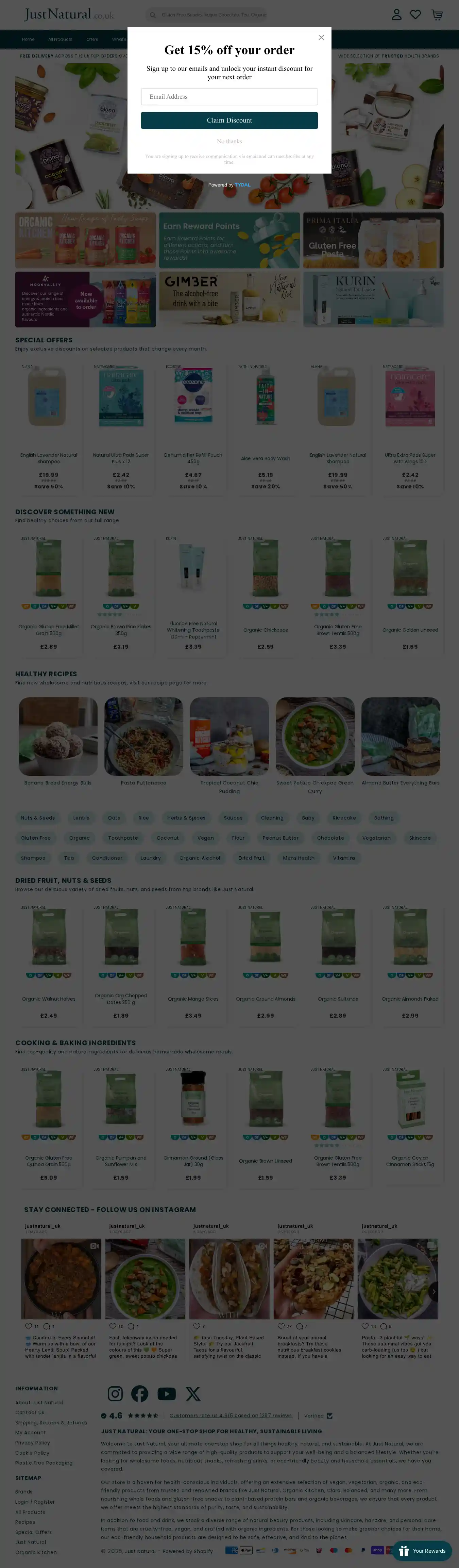Viewport: 459px width, 1568px height.
Task: Open the wishlist heart icon
Action: (415, 15)
